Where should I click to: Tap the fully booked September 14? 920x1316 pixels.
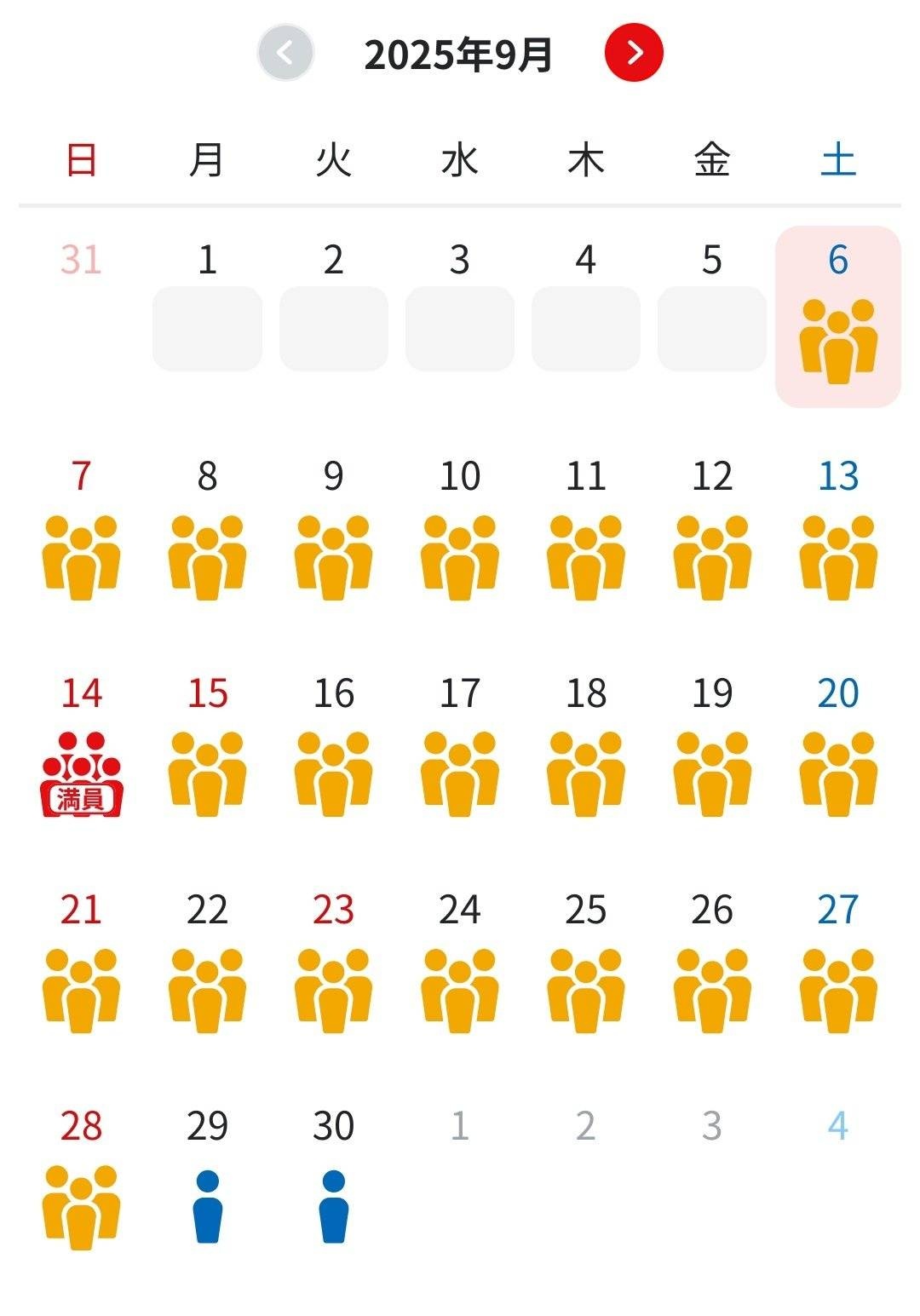(81, 751)
